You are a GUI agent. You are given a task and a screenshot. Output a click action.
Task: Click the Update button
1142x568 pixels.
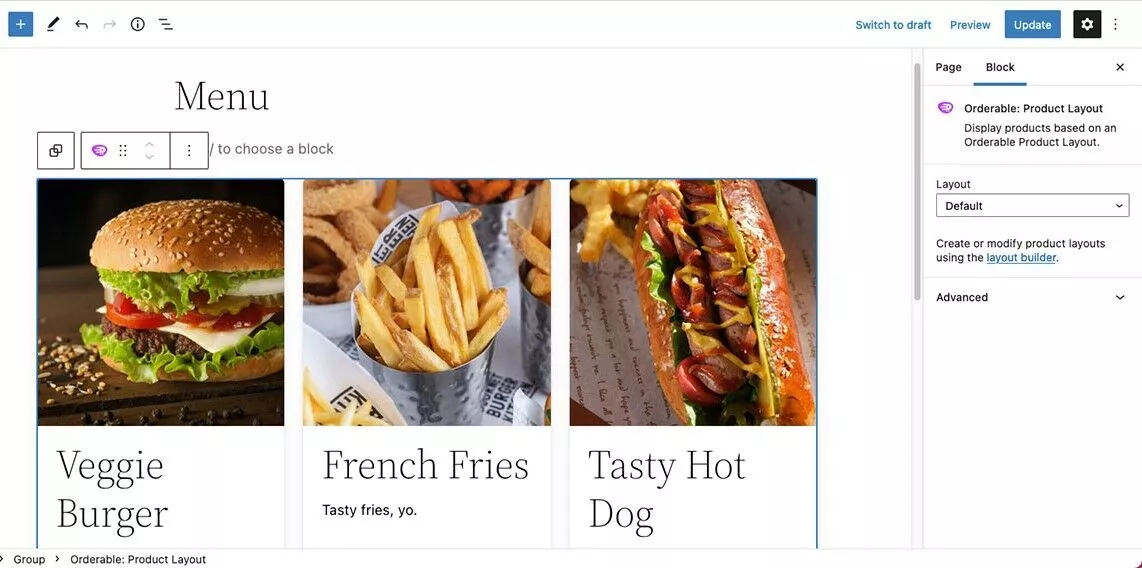(1032, 25)
